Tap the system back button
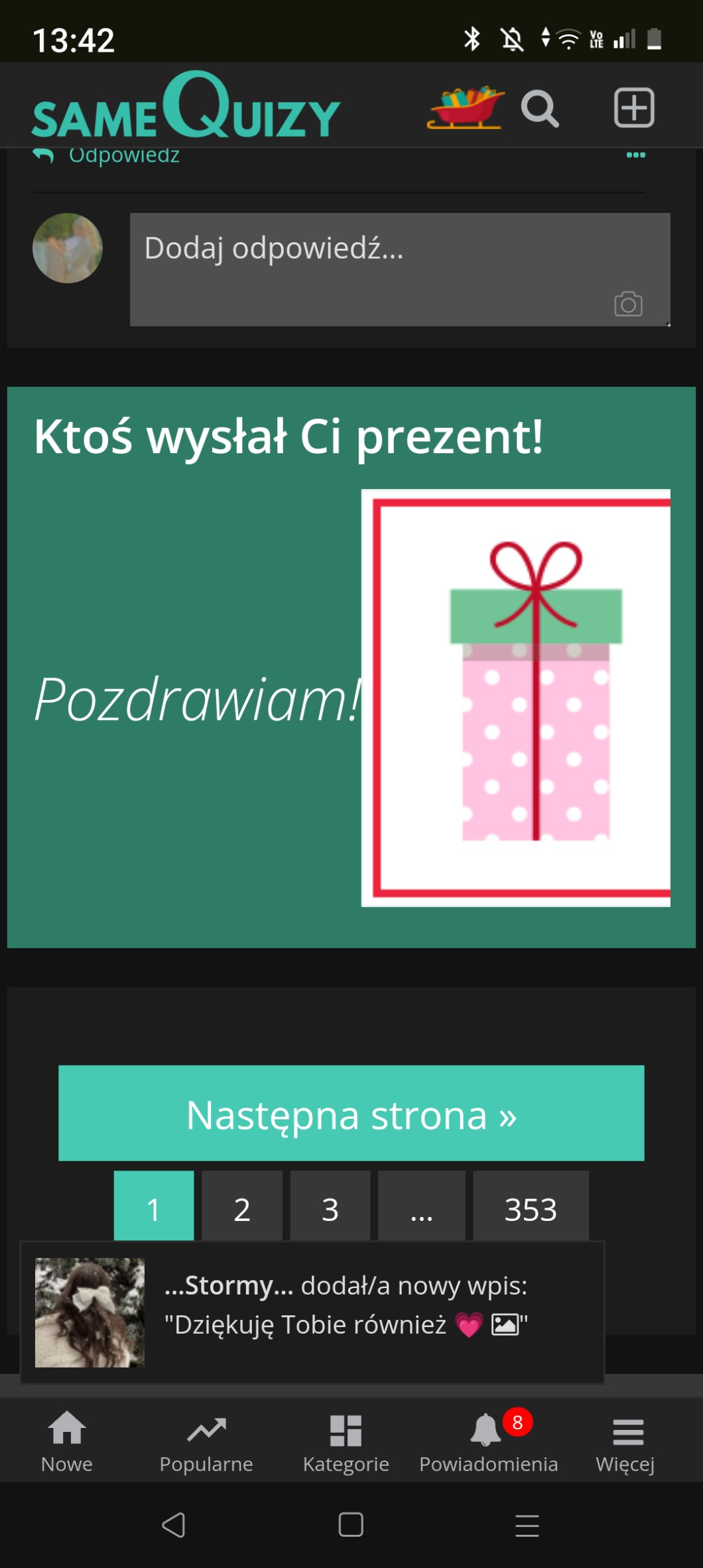This screenshot has height=1568, width=703. pyautogui.click(x=174, y=1525)
